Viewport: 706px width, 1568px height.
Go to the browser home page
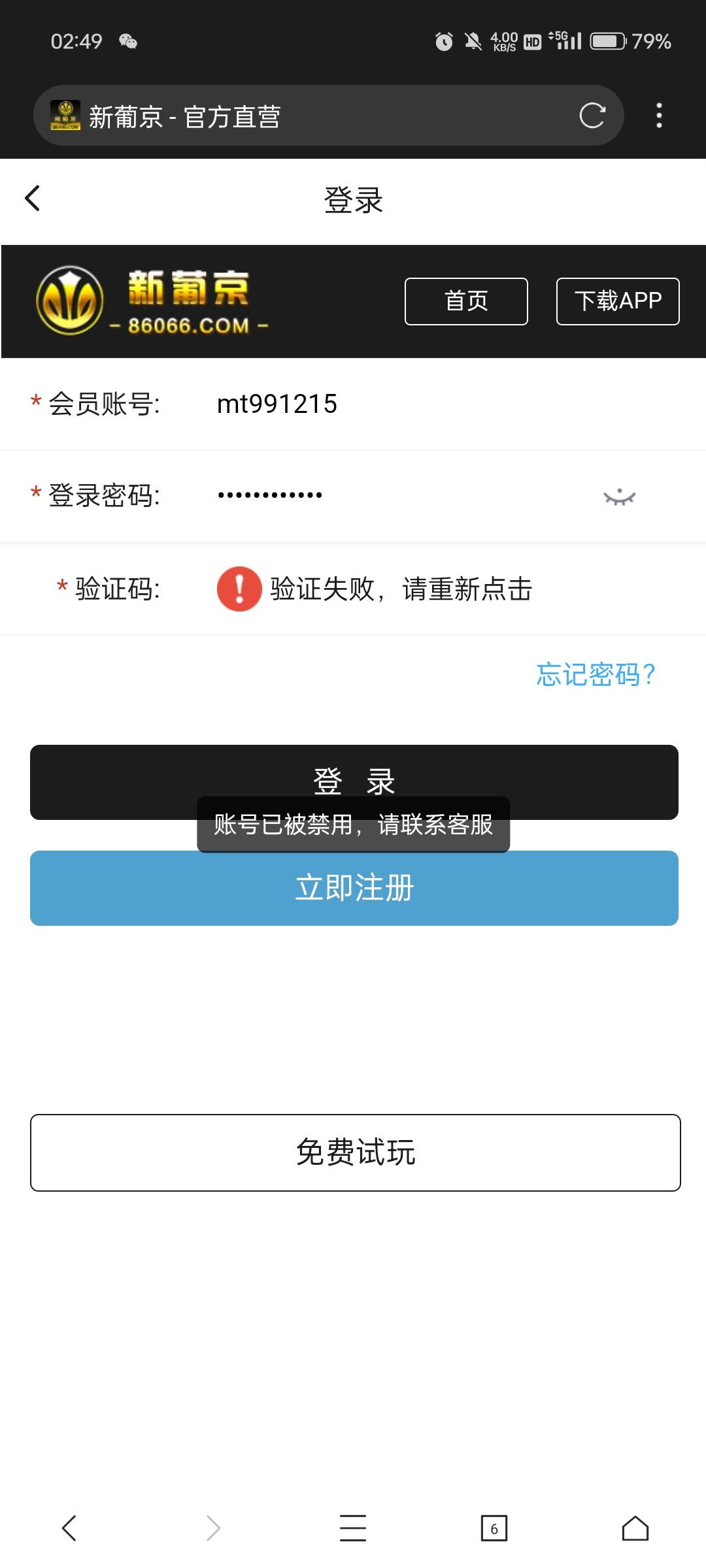[635, 1528]
